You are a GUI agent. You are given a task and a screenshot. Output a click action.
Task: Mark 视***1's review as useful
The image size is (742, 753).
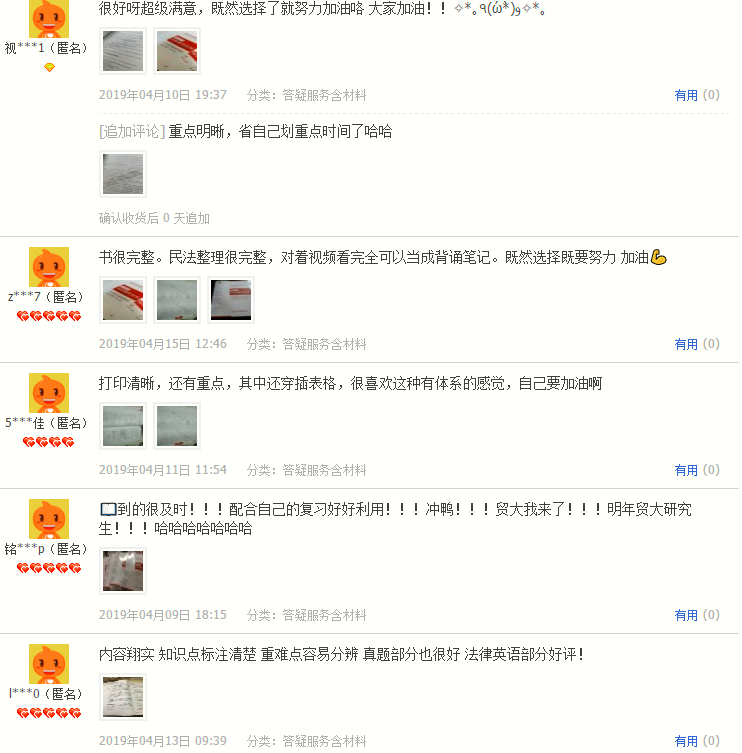click(686, 96)
